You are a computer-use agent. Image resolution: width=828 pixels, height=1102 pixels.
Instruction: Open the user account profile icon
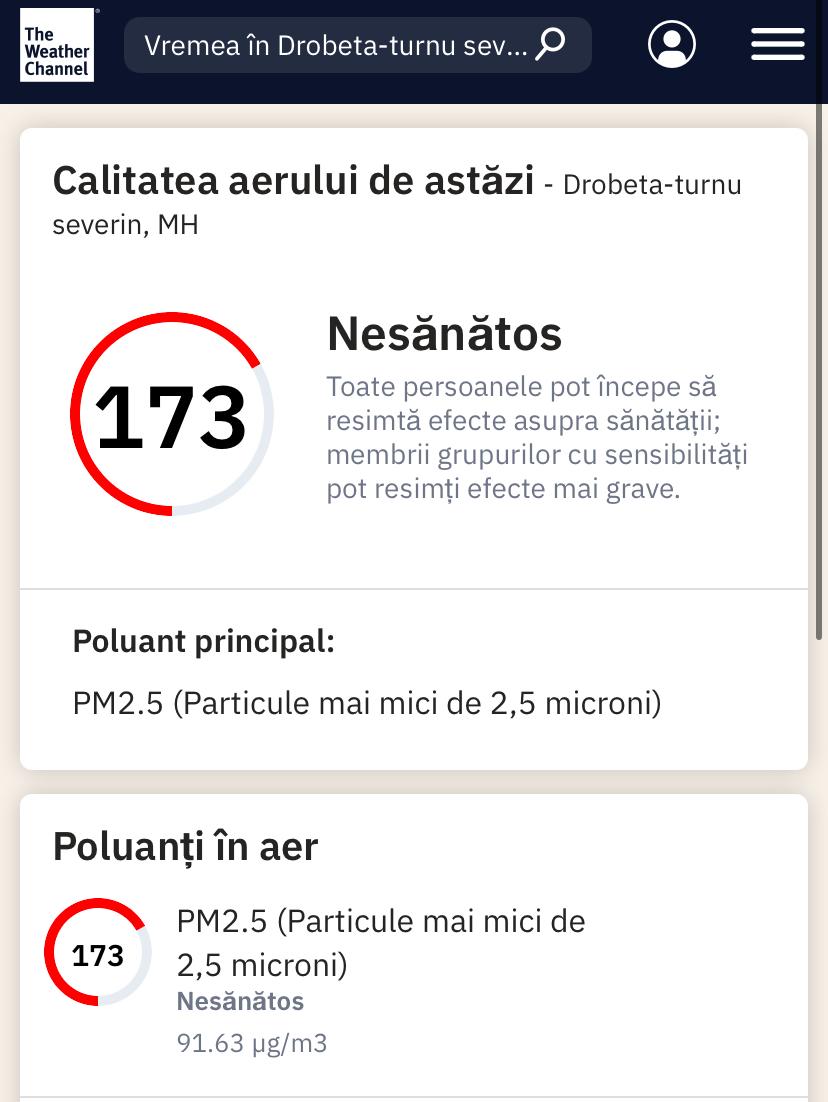[672, 44]
